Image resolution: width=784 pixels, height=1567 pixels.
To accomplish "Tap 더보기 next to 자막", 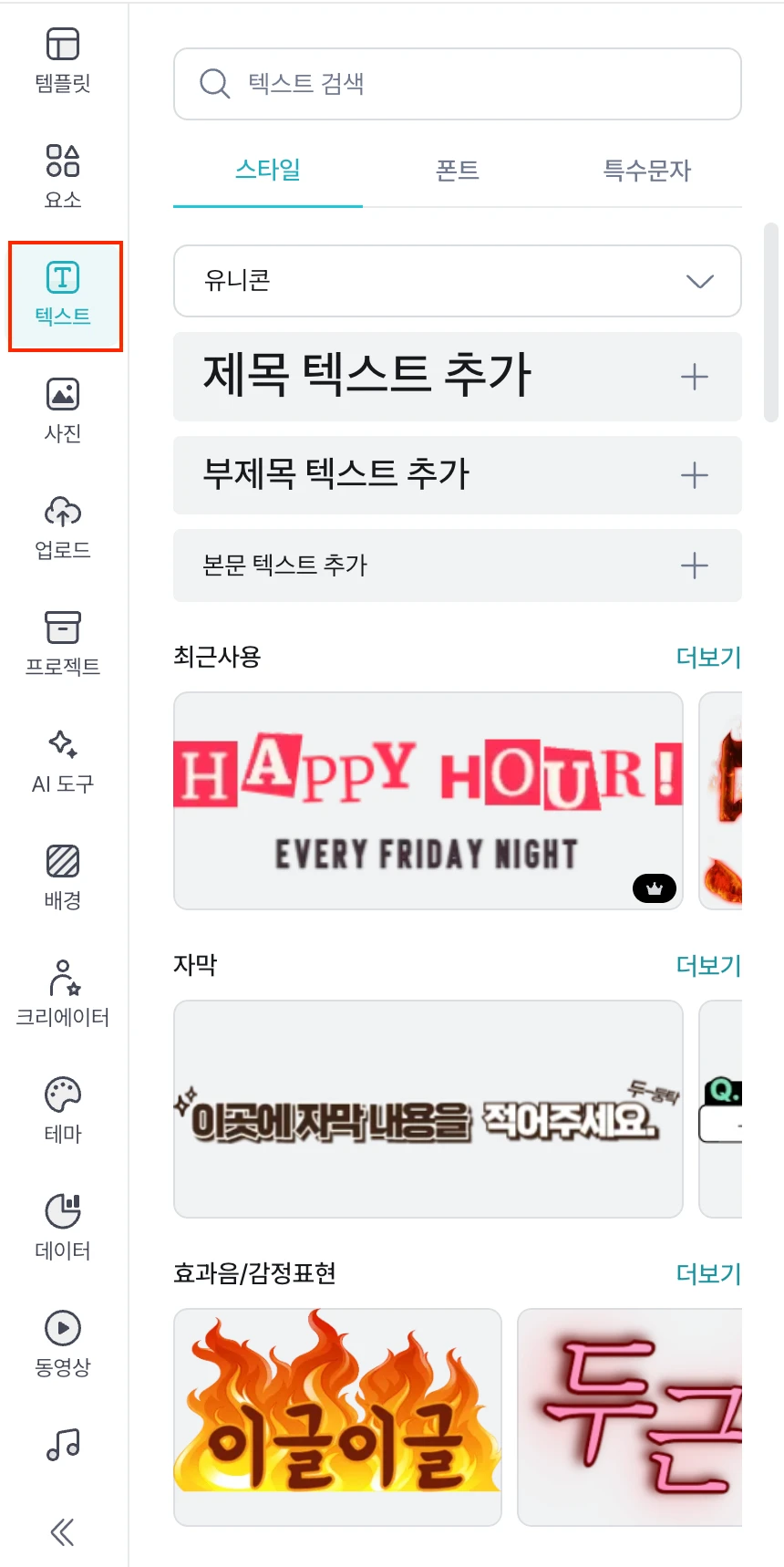I will [707, 965].
